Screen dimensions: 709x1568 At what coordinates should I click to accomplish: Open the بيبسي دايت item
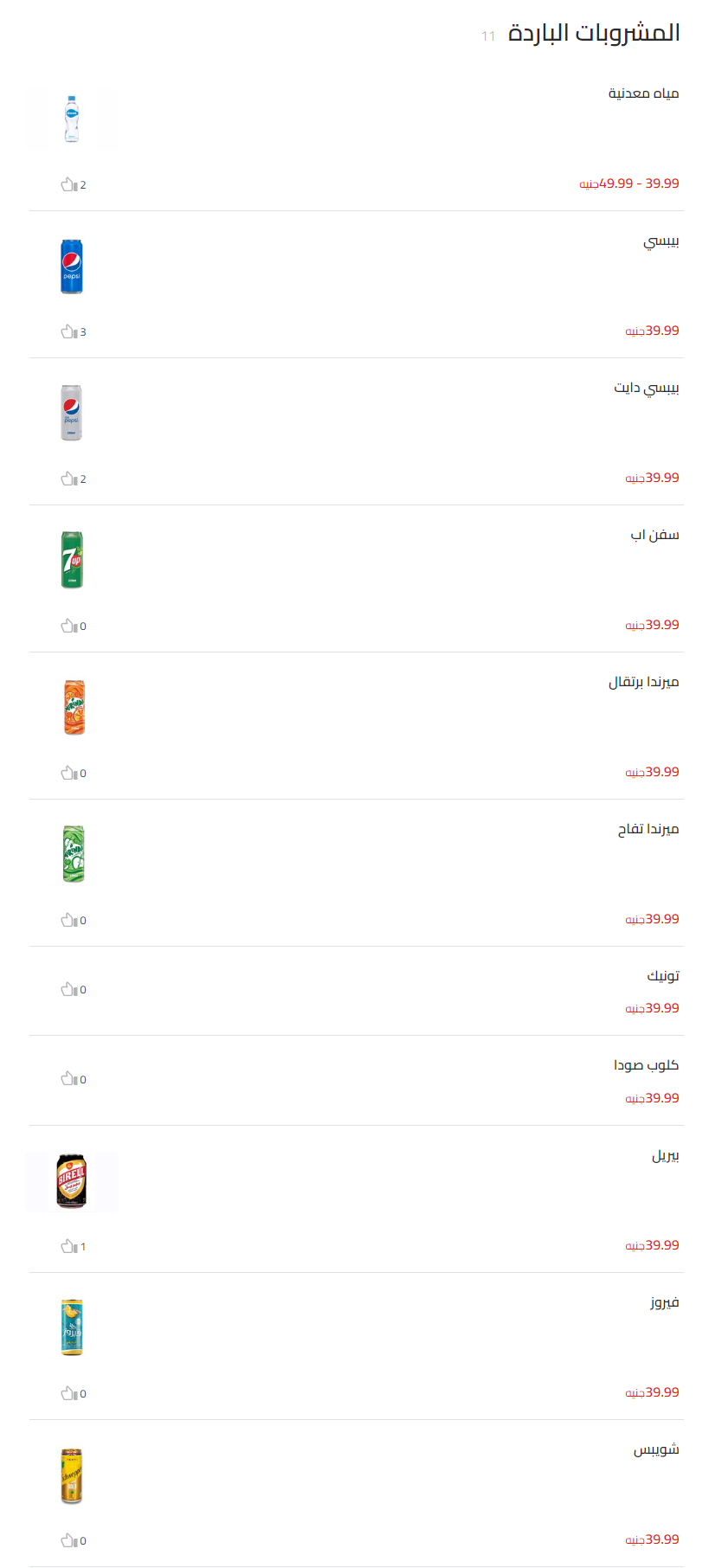click(646, 388)
